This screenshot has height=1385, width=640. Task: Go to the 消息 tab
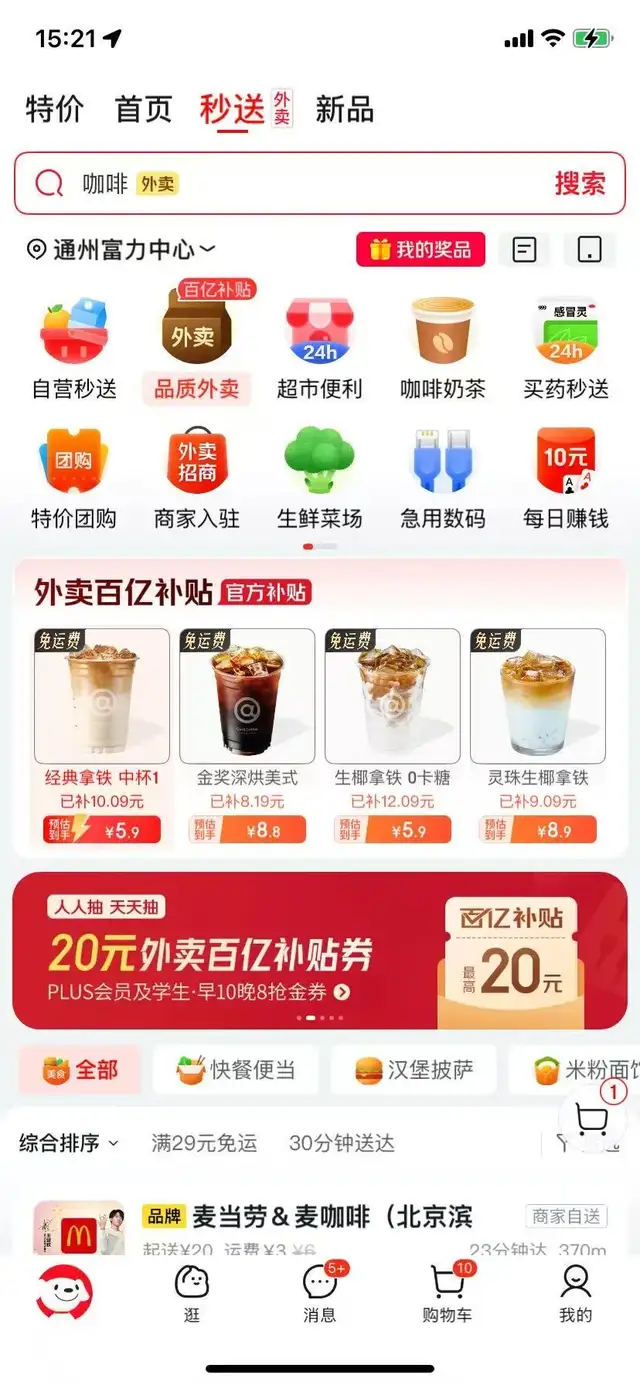click(x=320, y=1293)
